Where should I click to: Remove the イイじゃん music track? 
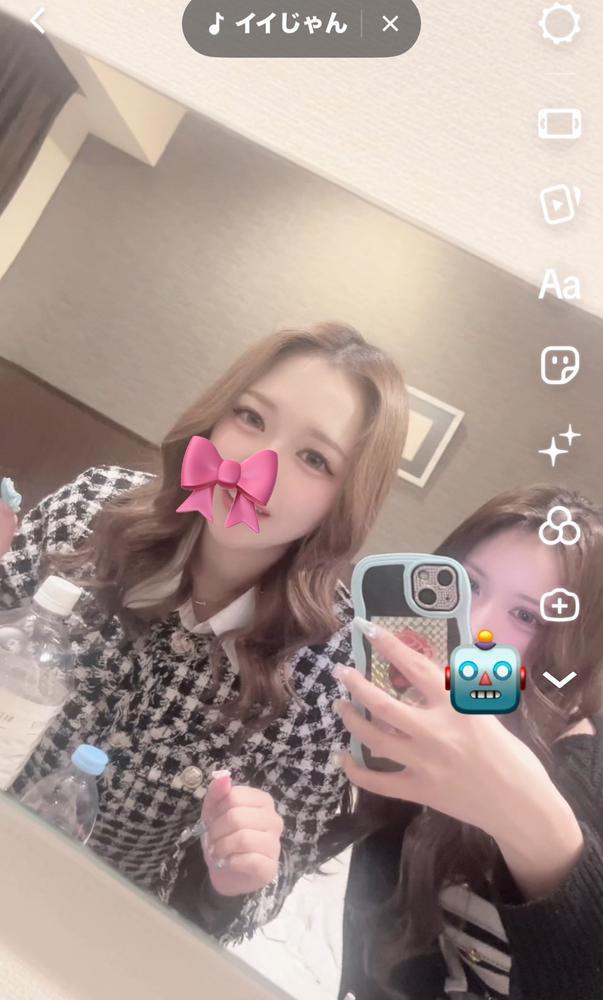390,24
